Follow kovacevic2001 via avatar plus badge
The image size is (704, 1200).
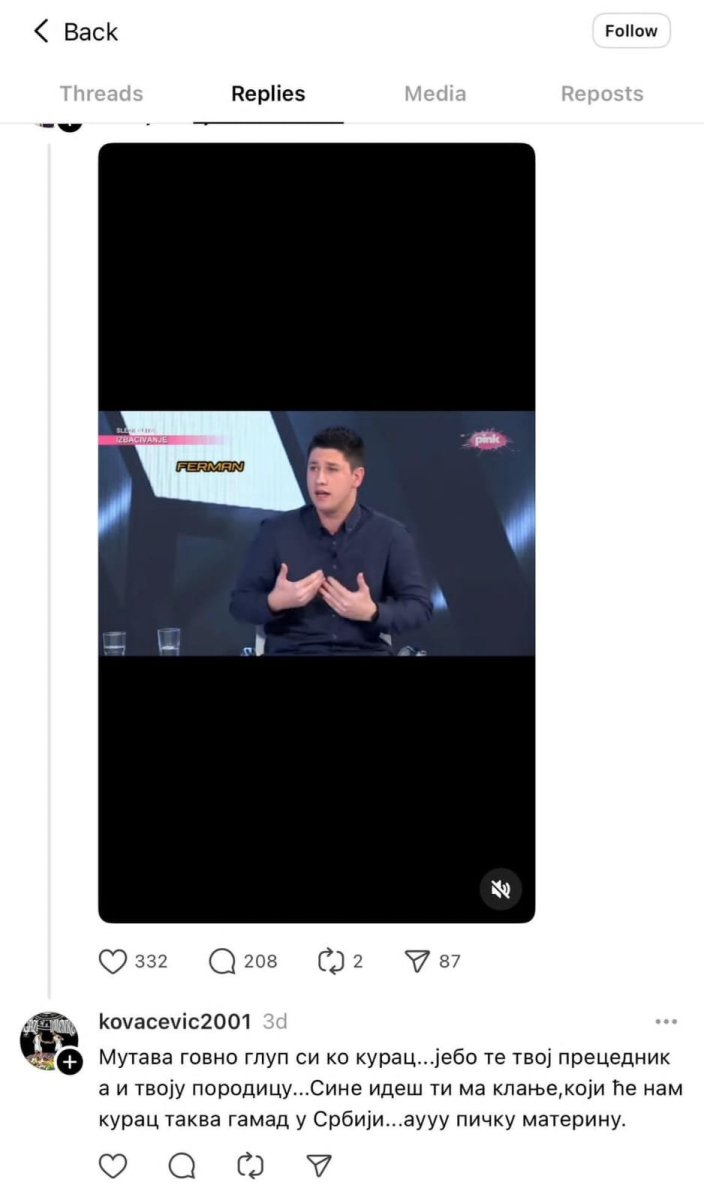(69, 1062)
